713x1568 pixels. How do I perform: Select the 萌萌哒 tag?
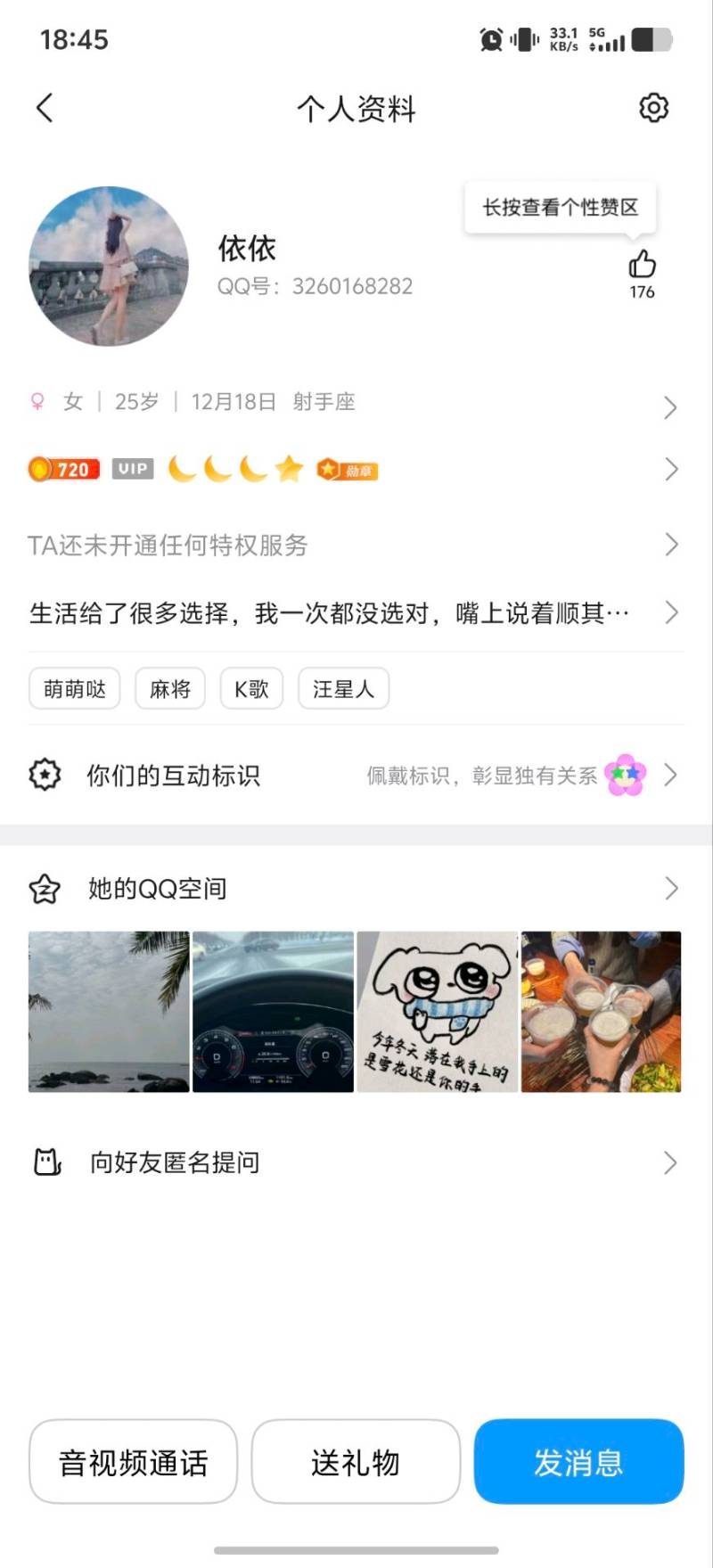75,689
